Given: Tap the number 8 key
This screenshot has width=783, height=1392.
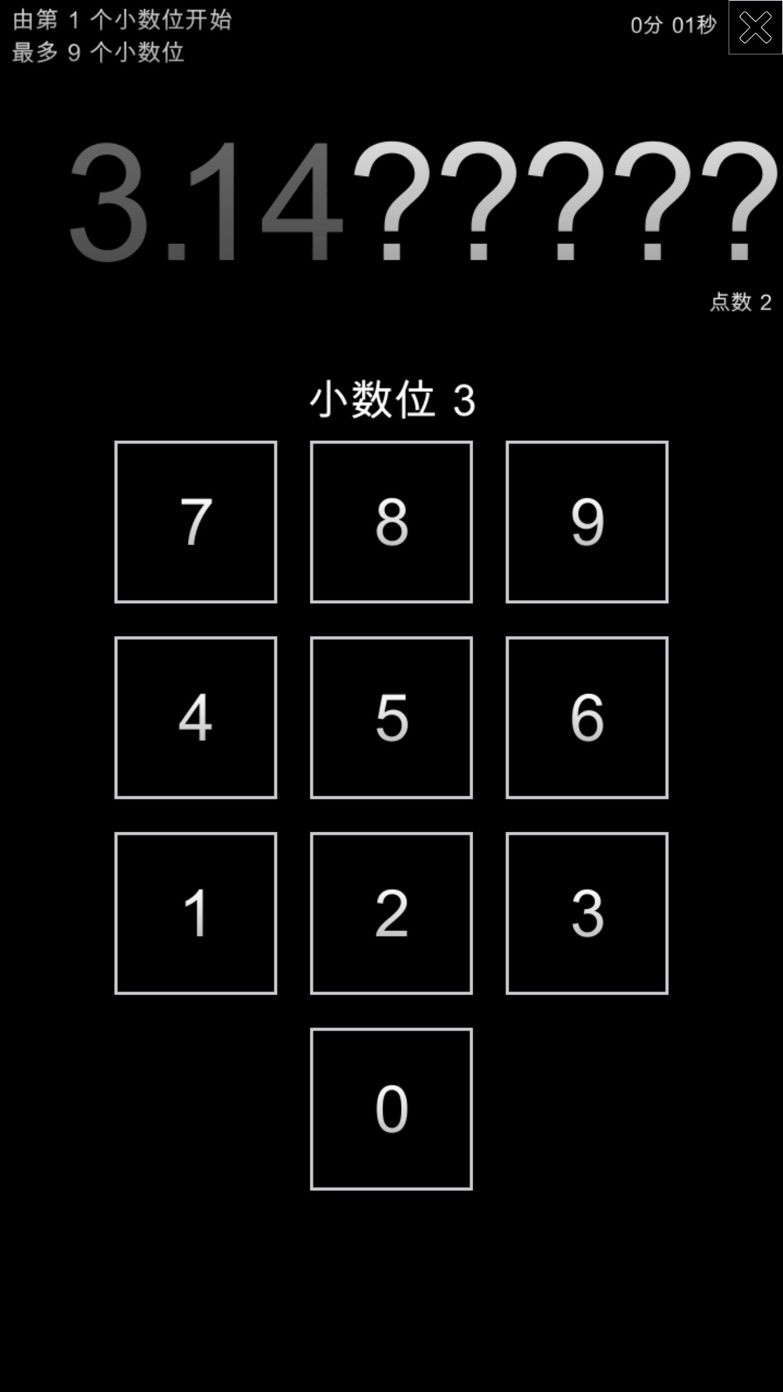Looking at the screenshot, I should (x=391, y=522).
